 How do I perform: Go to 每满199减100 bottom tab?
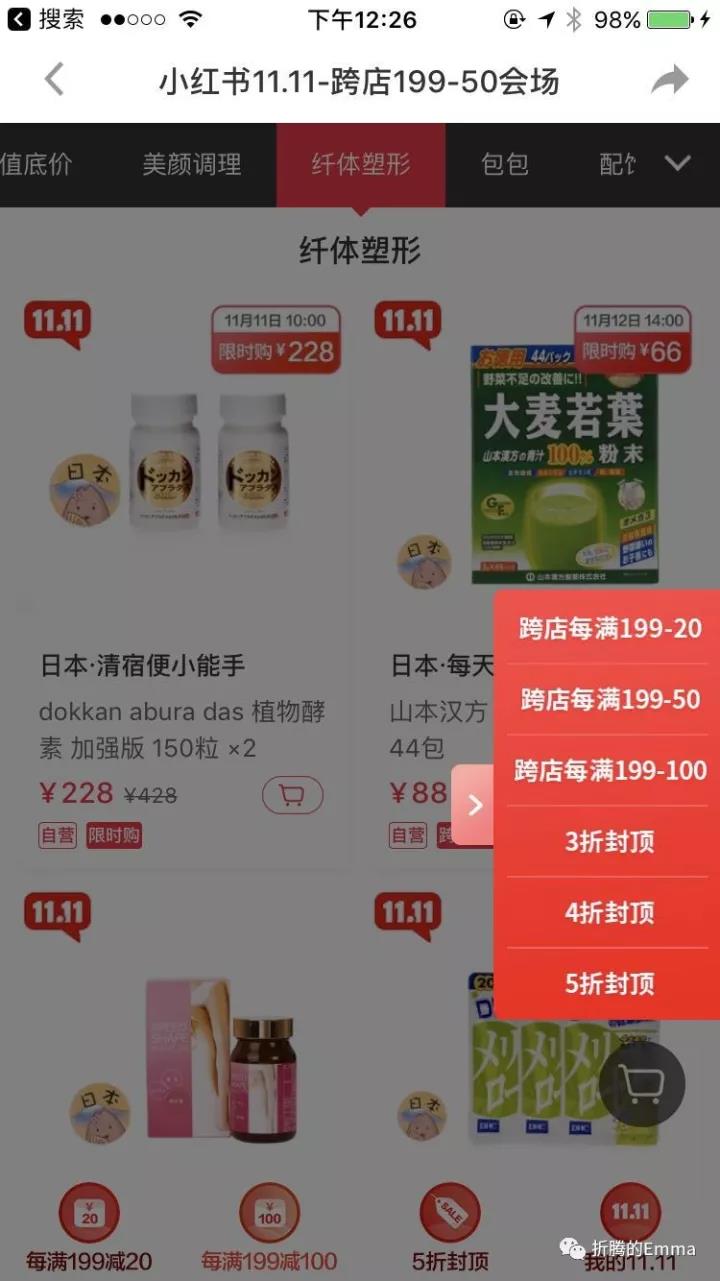pyautogui.click(x=269, y=1228)
